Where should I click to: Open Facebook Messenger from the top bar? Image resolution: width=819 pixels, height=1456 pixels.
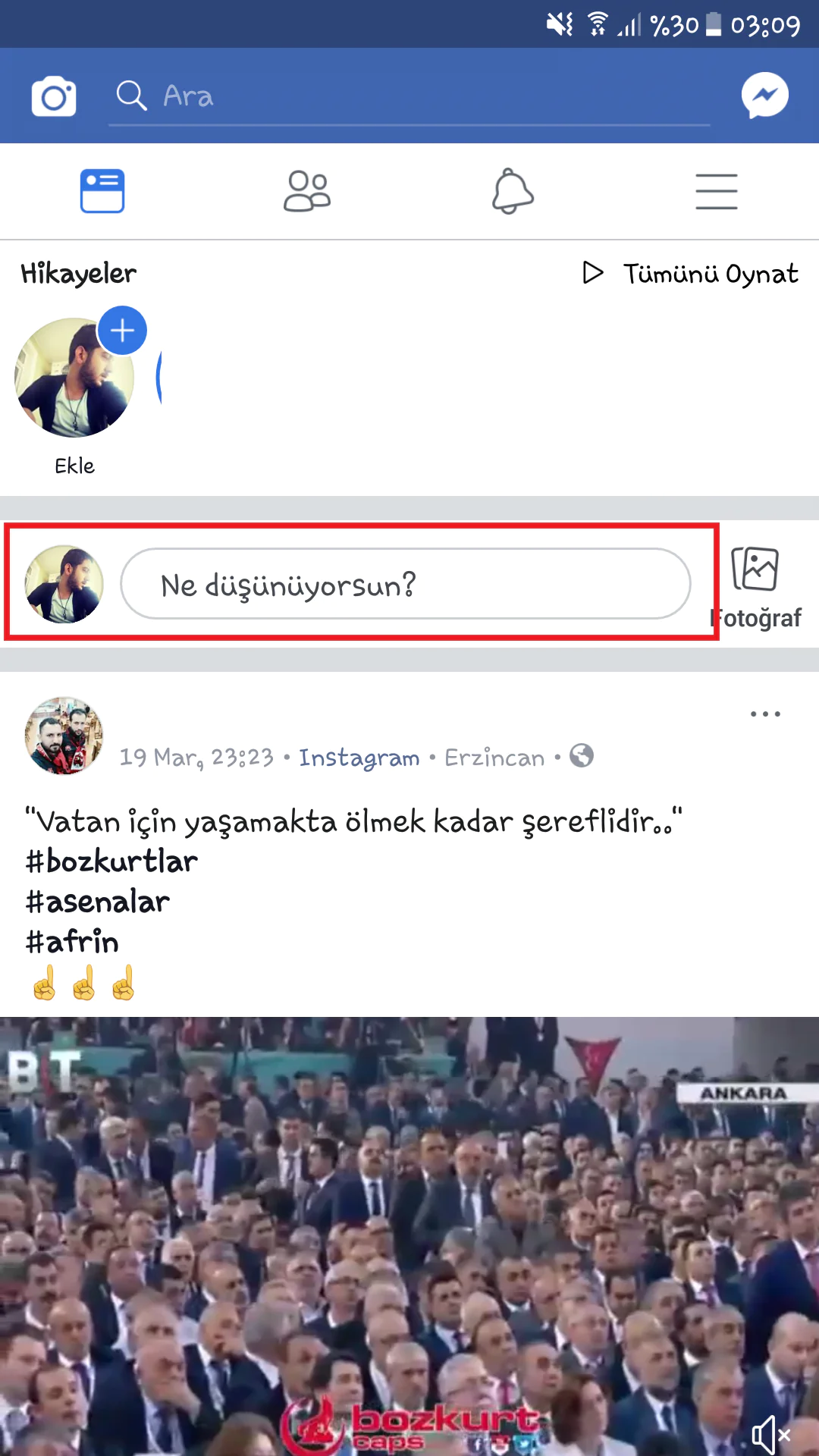point(765,95)
